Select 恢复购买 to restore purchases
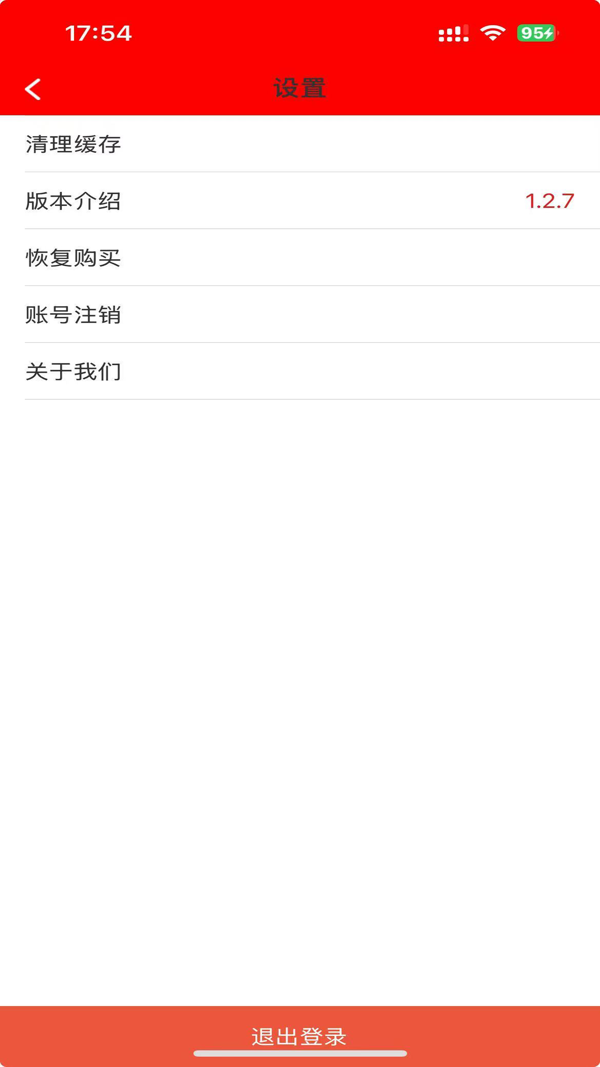 point(300,258)
